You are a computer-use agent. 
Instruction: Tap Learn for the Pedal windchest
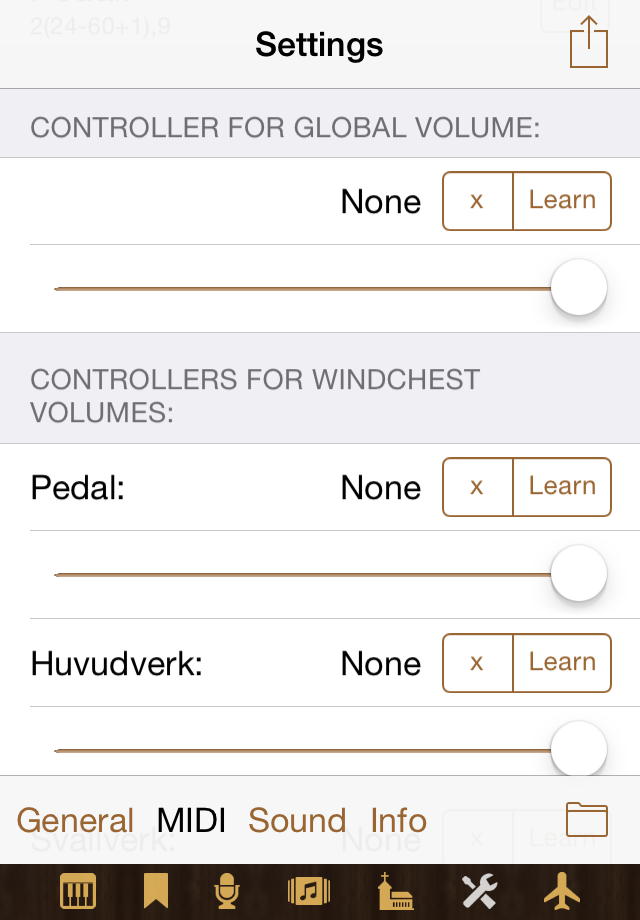pos(562,487)
